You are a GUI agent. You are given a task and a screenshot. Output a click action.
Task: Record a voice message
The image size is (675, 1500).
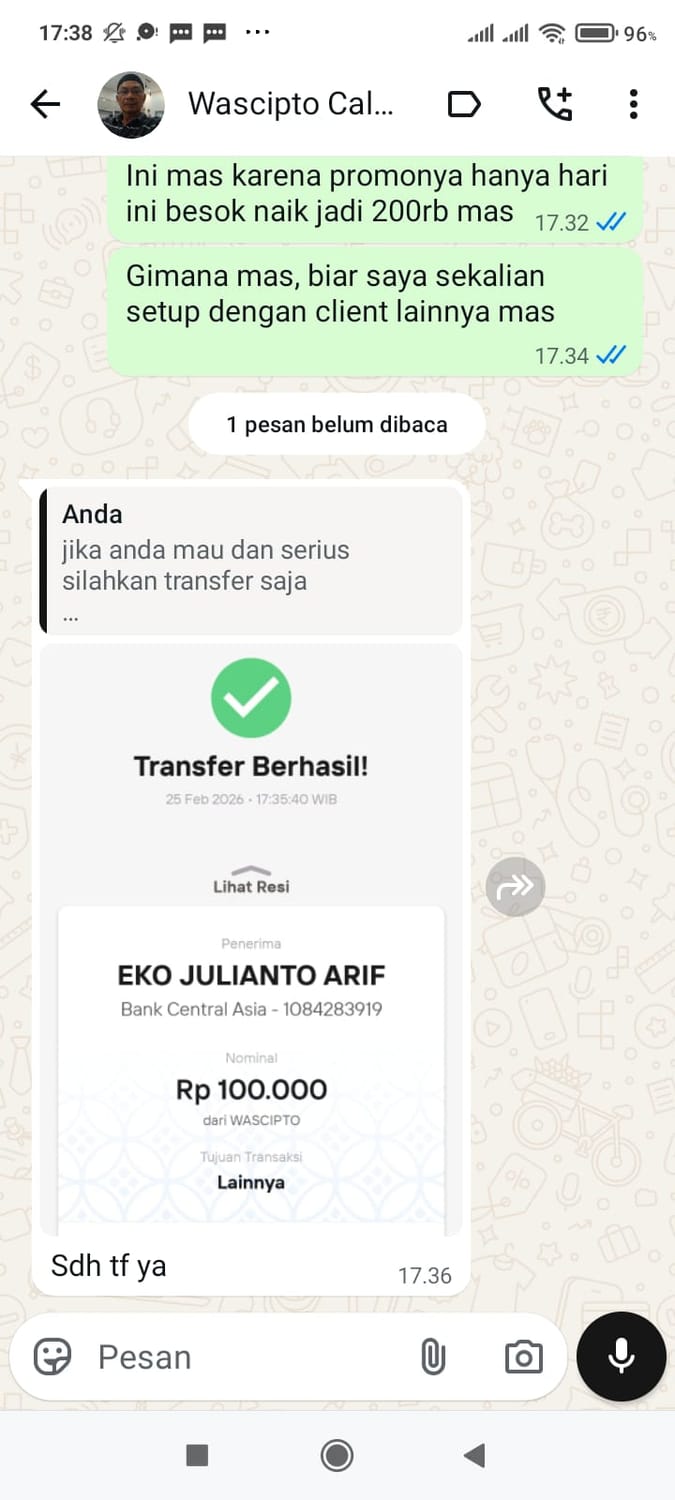[621, 1357]
